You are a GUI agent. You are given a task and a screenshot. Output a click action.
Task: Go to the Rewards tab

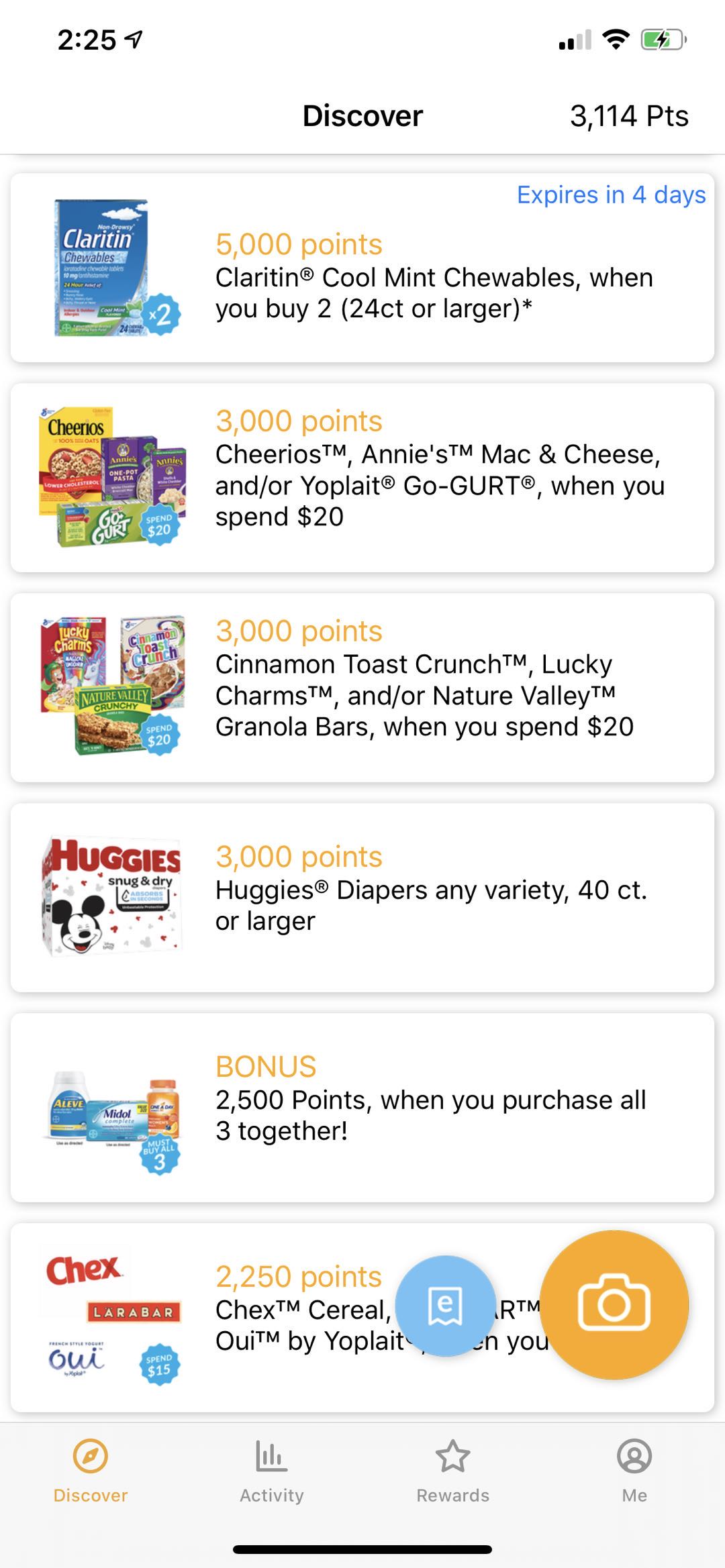click(x=453, y=1471)
